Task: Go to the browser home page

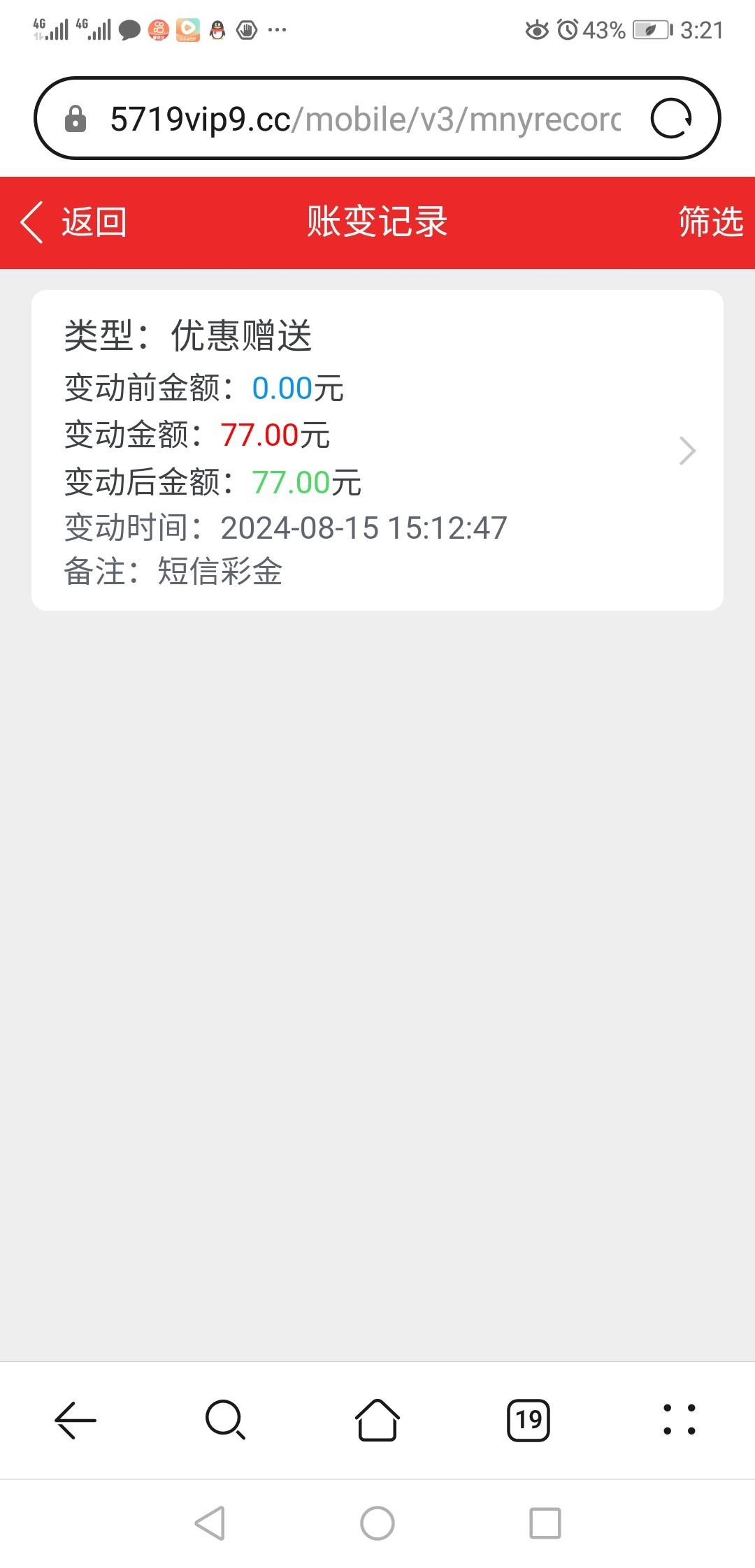Action: [x=377, y=1420]
